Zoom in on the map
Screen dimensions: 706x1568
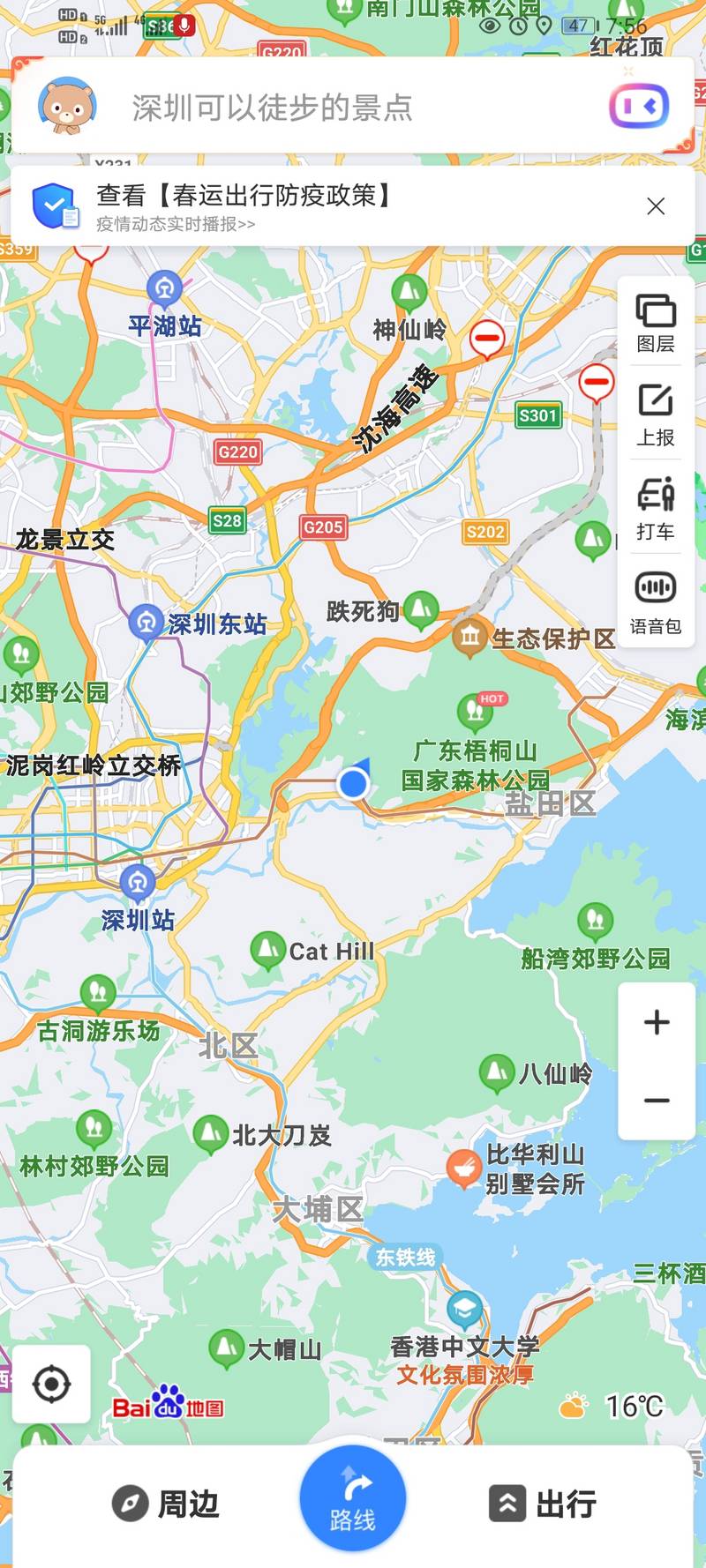(656, 1022)
